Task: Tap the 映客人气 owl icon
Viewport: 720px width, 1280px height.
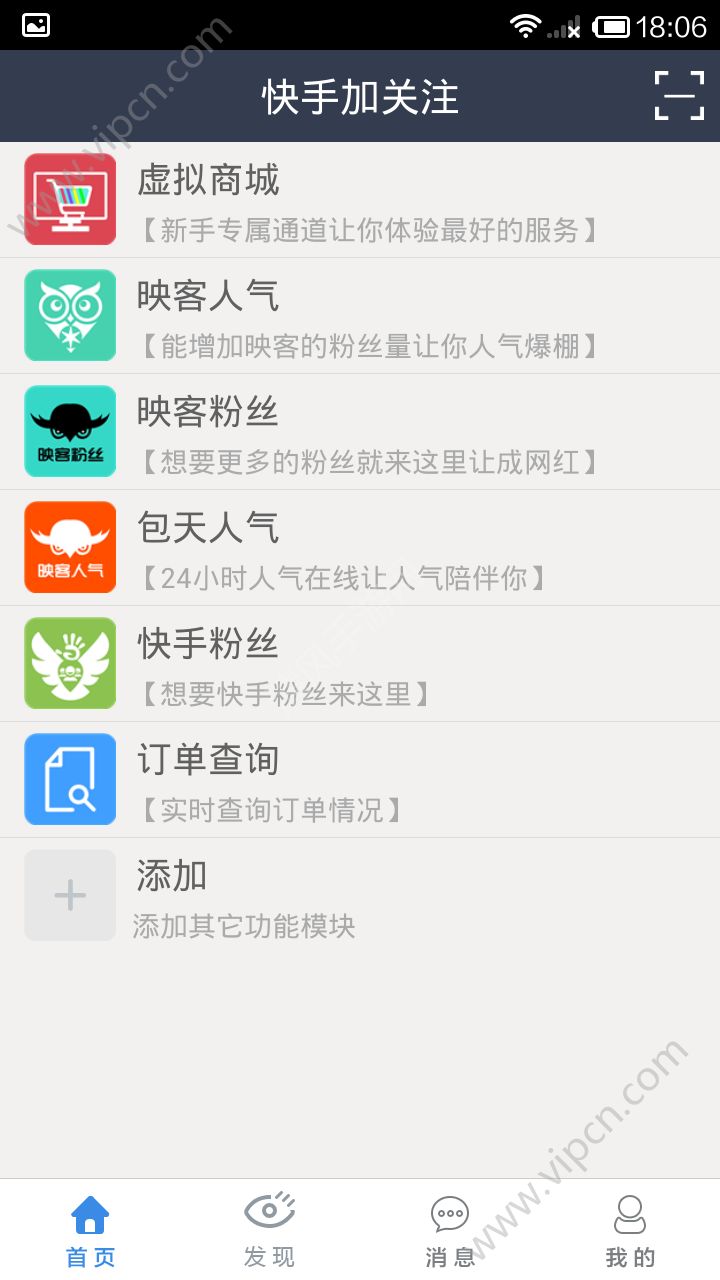Action: pyautogui.click(x=70, y=315)
